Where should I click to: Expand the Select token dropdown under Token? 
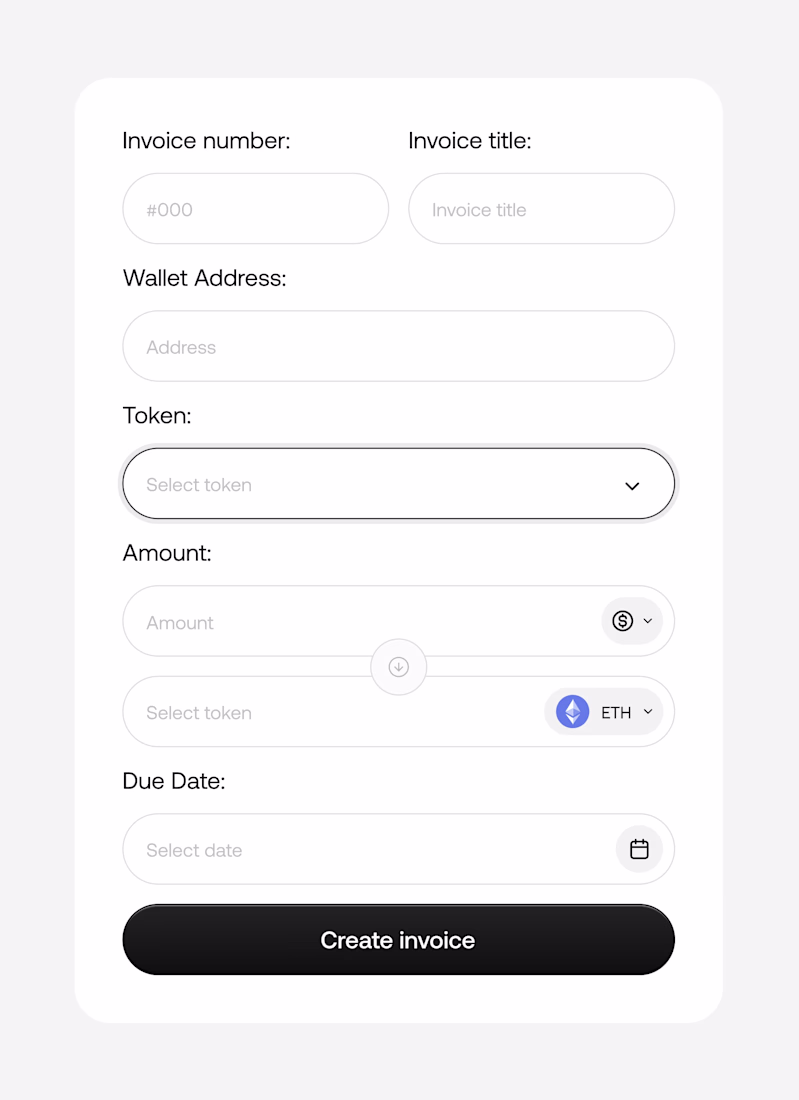click(x=398, y=485)
